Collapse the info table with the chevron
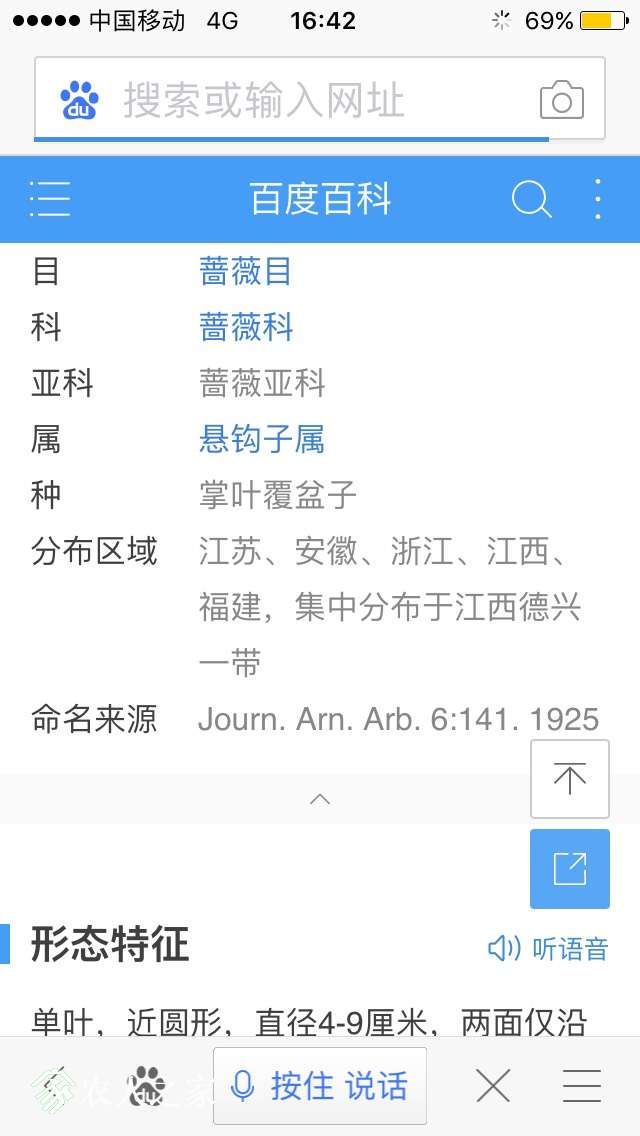This screenshot has width=640, height=1136. [320, 799]
